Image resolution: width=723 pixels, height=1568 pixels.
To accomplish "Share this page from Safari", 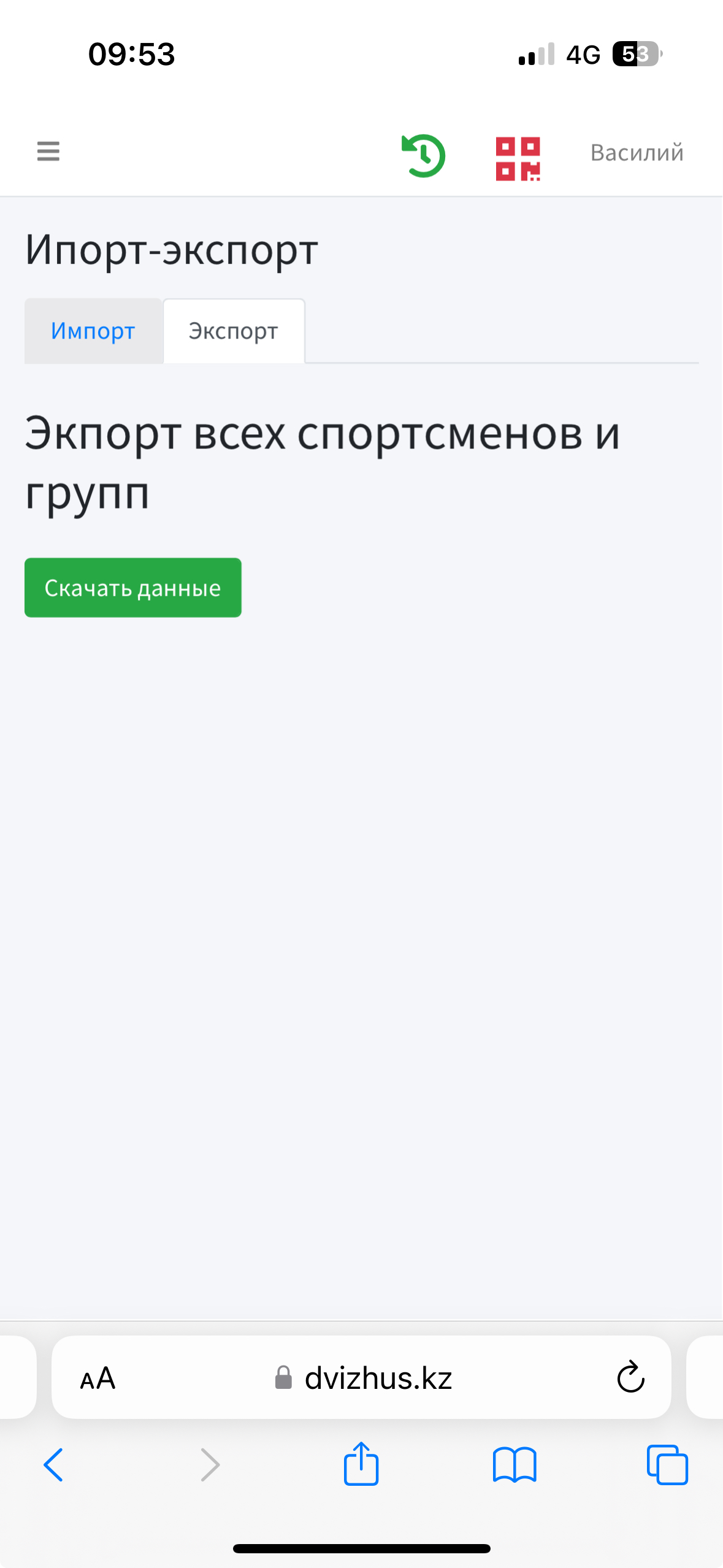I will point(361,1464).
